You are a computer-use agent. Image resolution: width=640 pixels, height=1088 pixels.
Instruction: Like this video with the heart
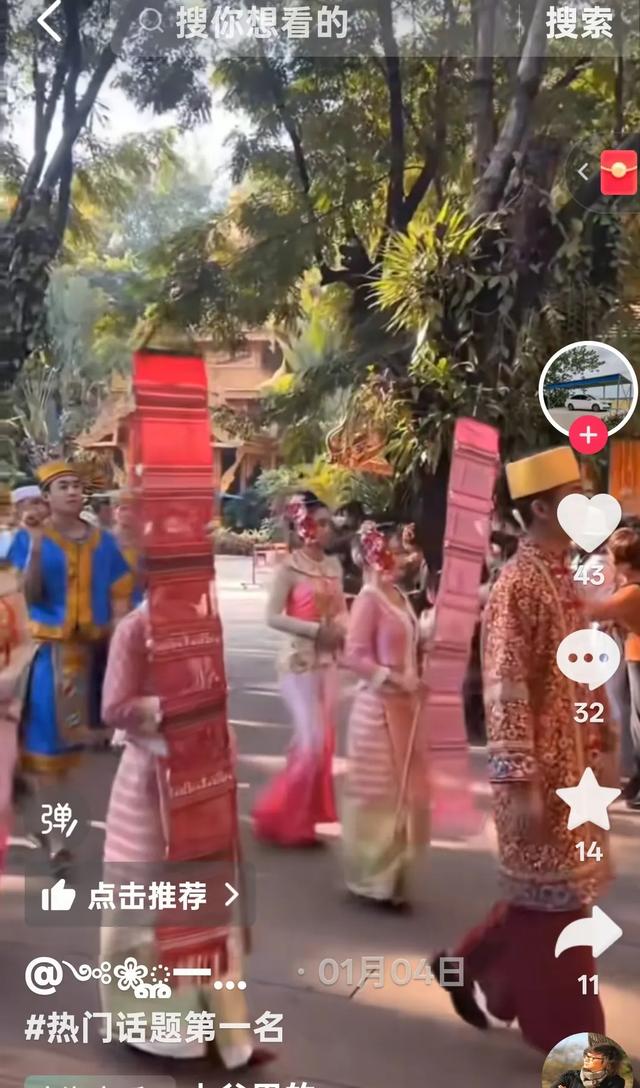[x=589, y=522]
